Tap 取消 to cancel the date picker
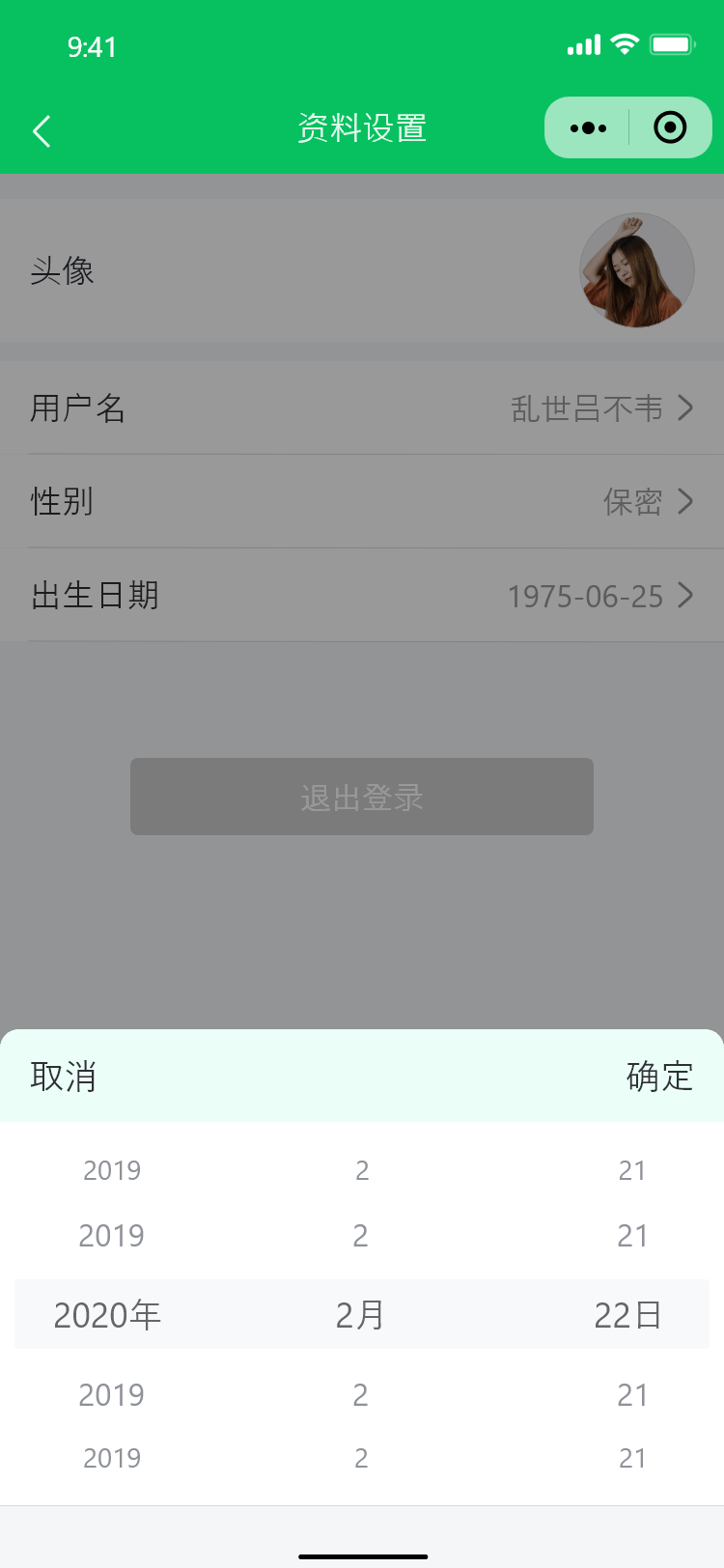 pyautogui.click(x=64, y=1077)
